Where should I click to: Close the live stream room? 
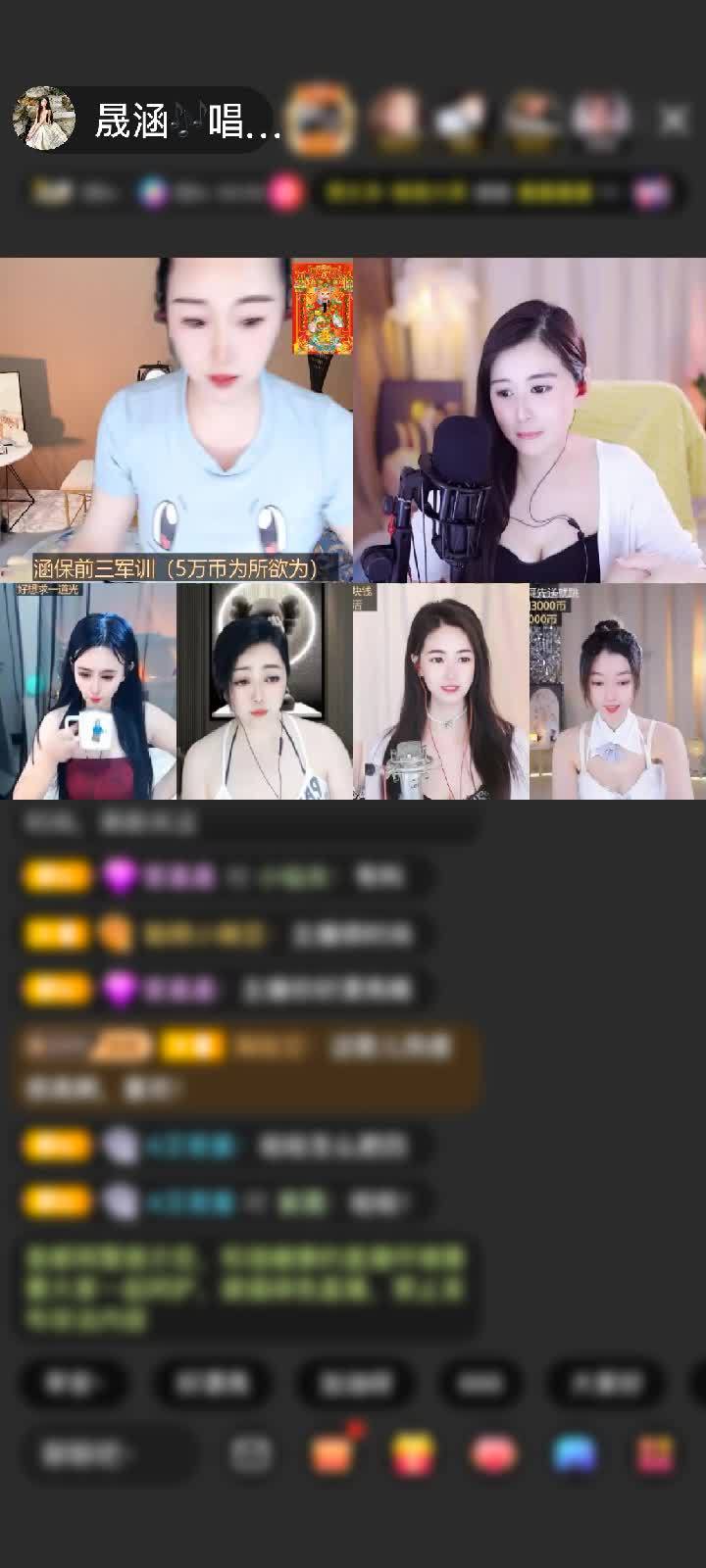[x=674, y=120]
